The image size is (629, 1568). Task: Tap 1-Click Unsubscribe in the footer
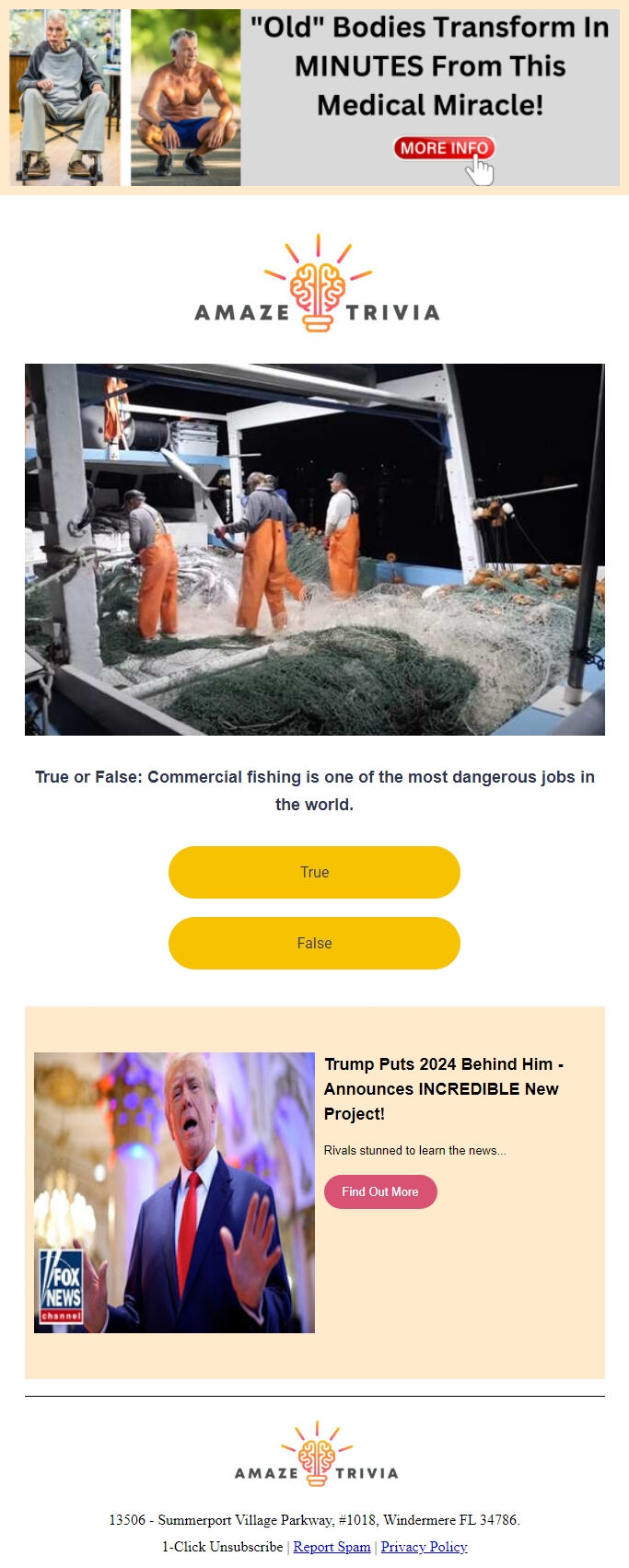[x=222, y=1547]
